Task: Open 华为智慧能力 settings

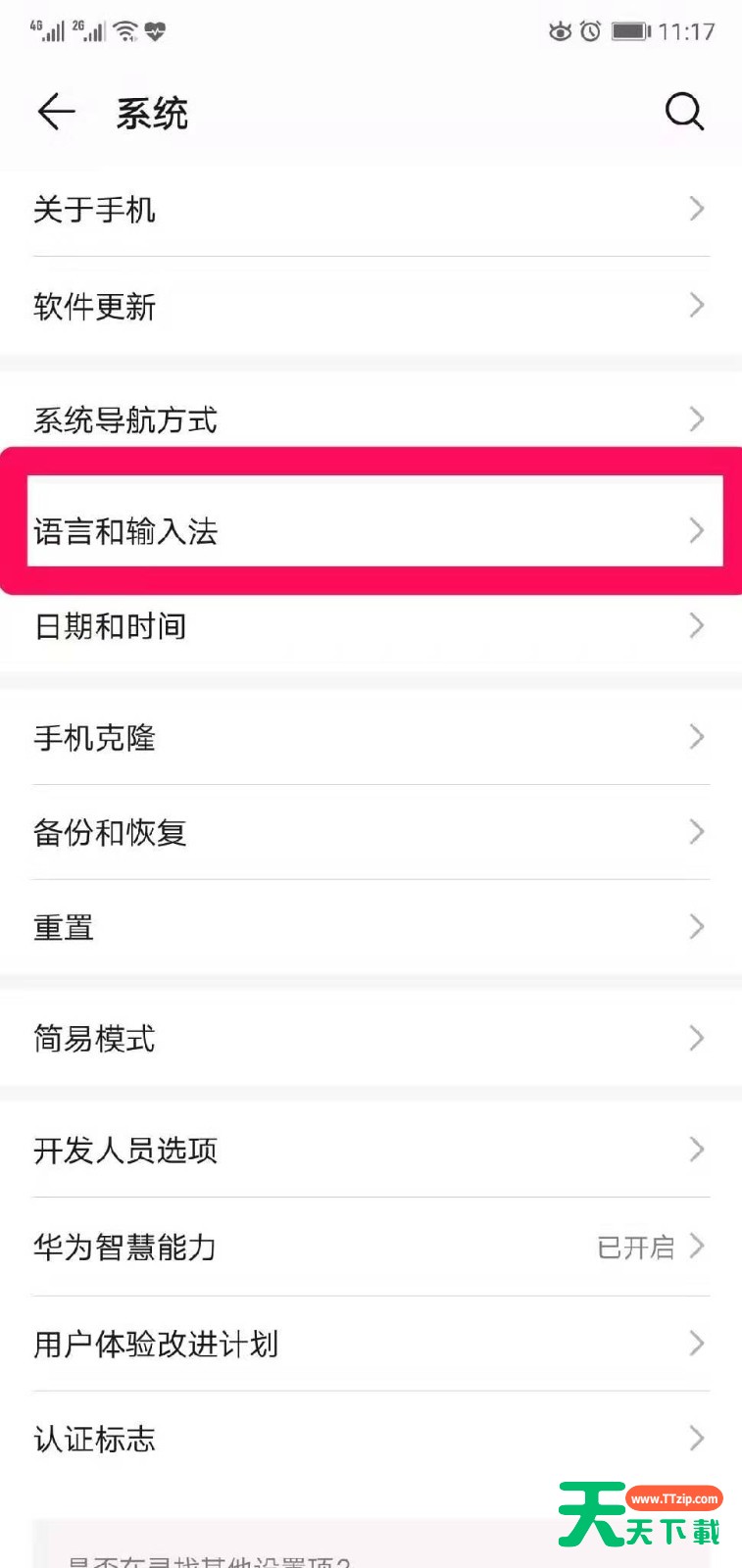Action: pos(371,1247)
